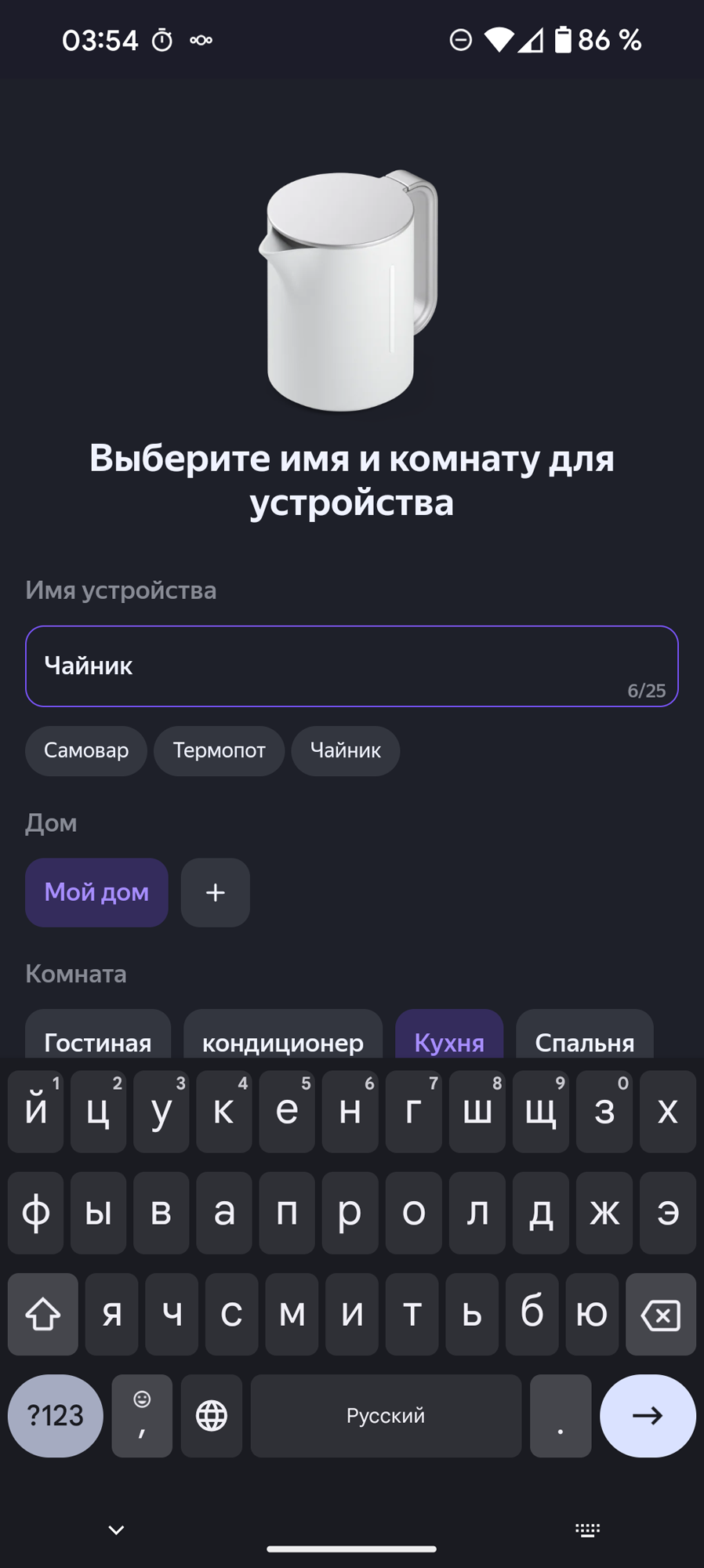
Task: Tap the device name field with Чайник
Action: click(351, 666)
